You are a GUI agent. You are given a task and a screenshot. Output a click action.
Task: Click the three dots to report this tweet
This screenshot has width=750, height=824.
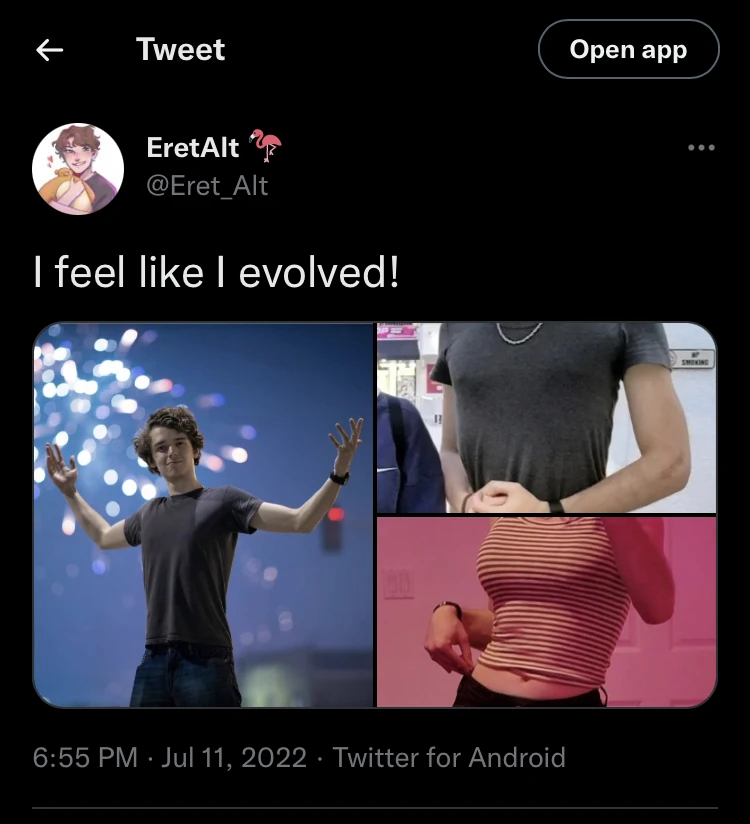pyautogui.click(x=700, y=147)
